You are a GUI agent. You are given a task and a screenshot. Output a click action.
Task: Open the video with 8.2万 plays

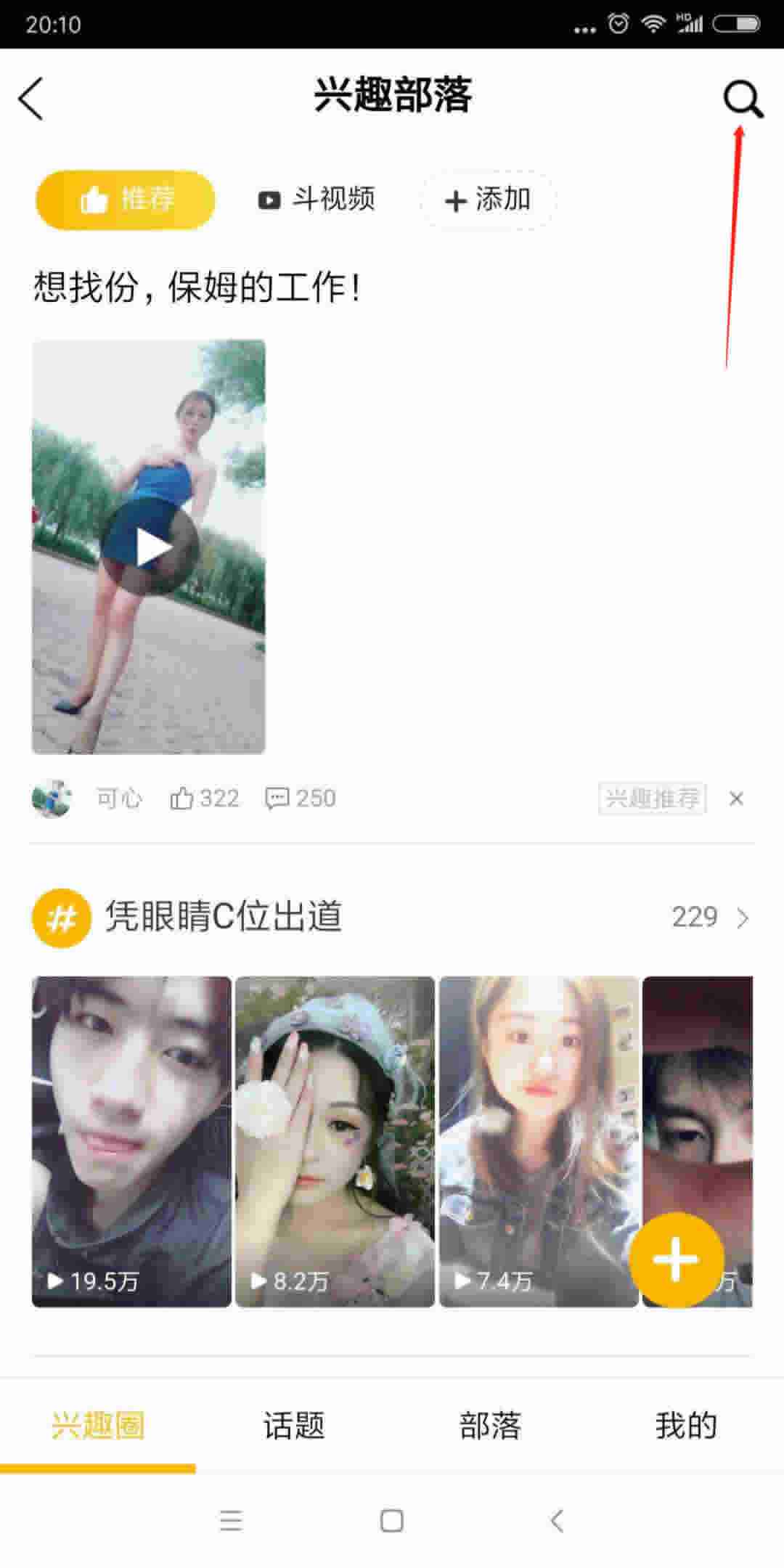point(335,1141)
